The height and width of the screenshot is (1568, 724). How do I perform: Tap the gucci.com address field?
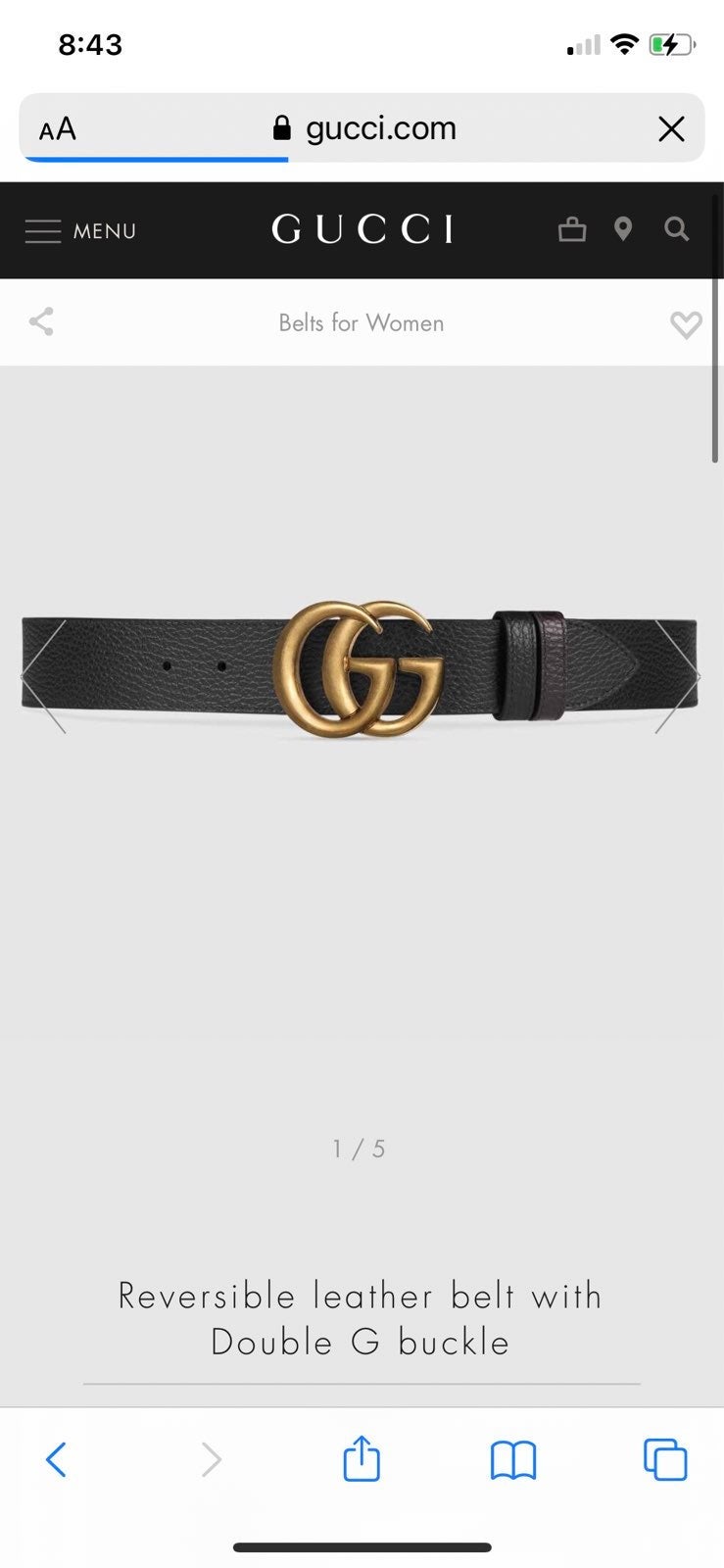(x=362, y=127)
